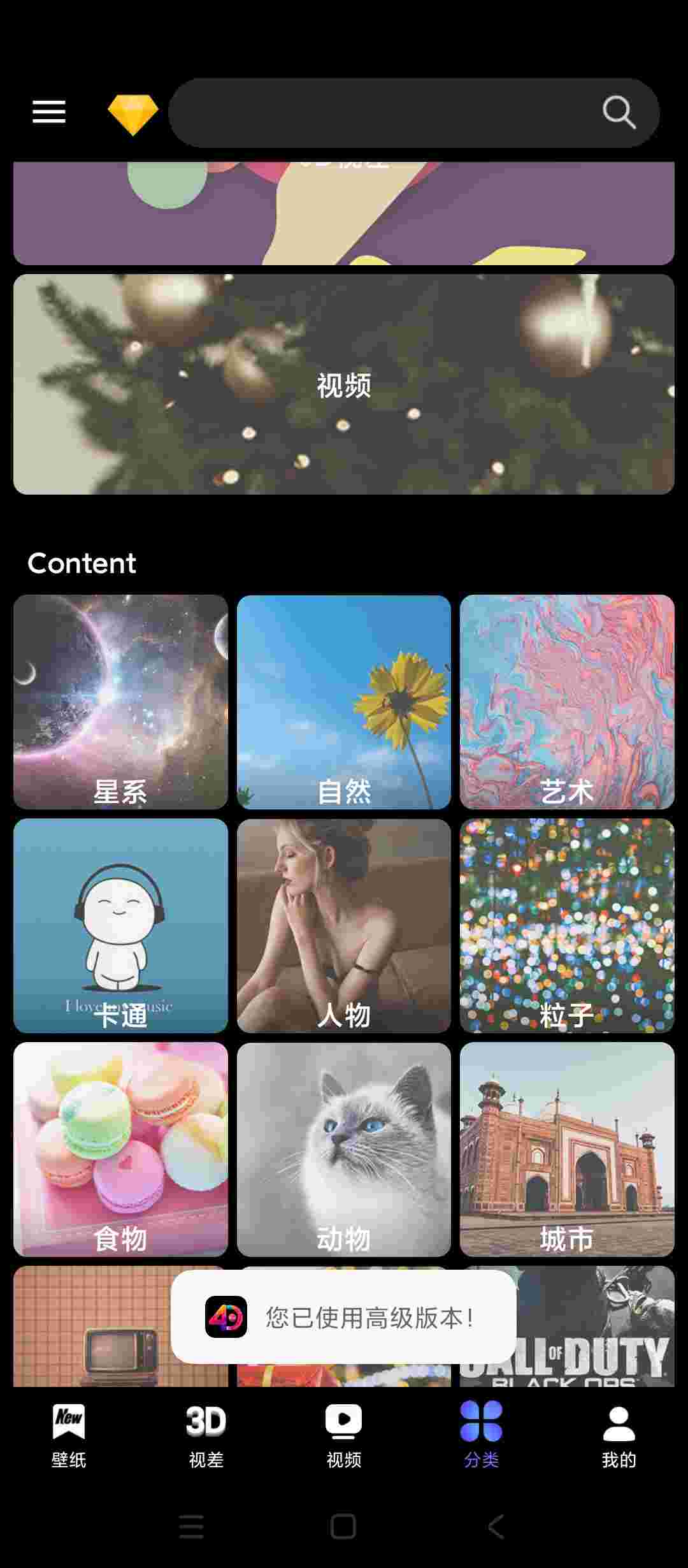Focus the search box at top
The width and height of the screenshot is (688, 1568).
pyautogui.click(x=382, y=113)
